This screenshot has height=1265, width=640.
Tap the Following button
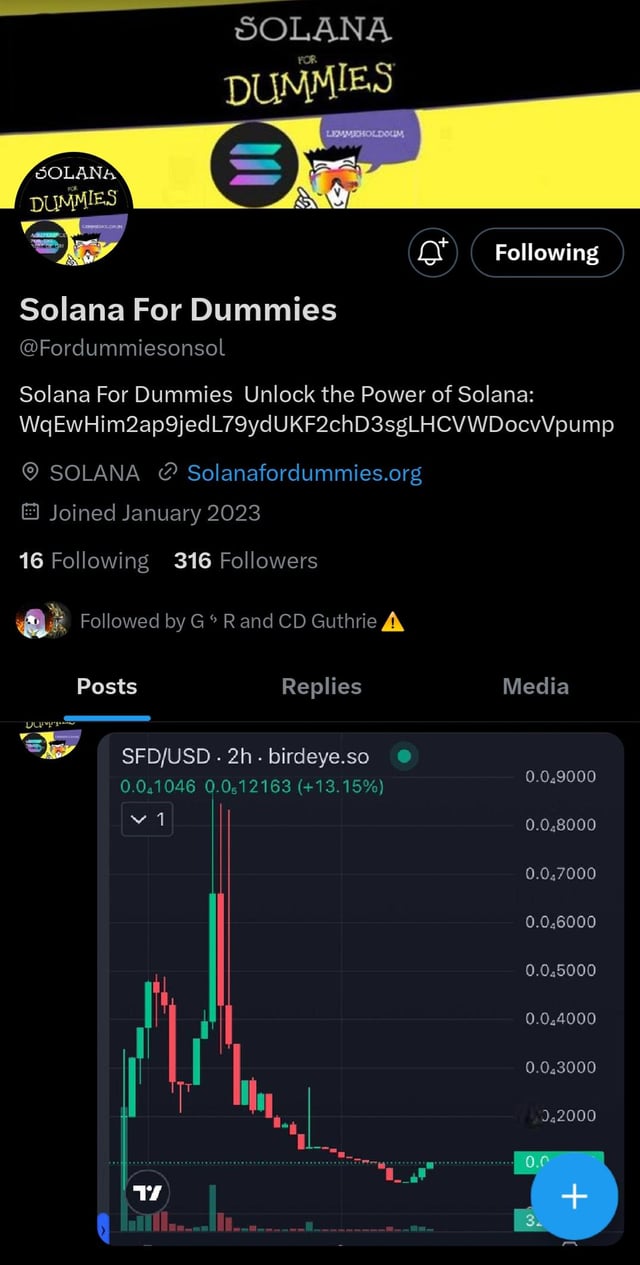click(546, 252)
